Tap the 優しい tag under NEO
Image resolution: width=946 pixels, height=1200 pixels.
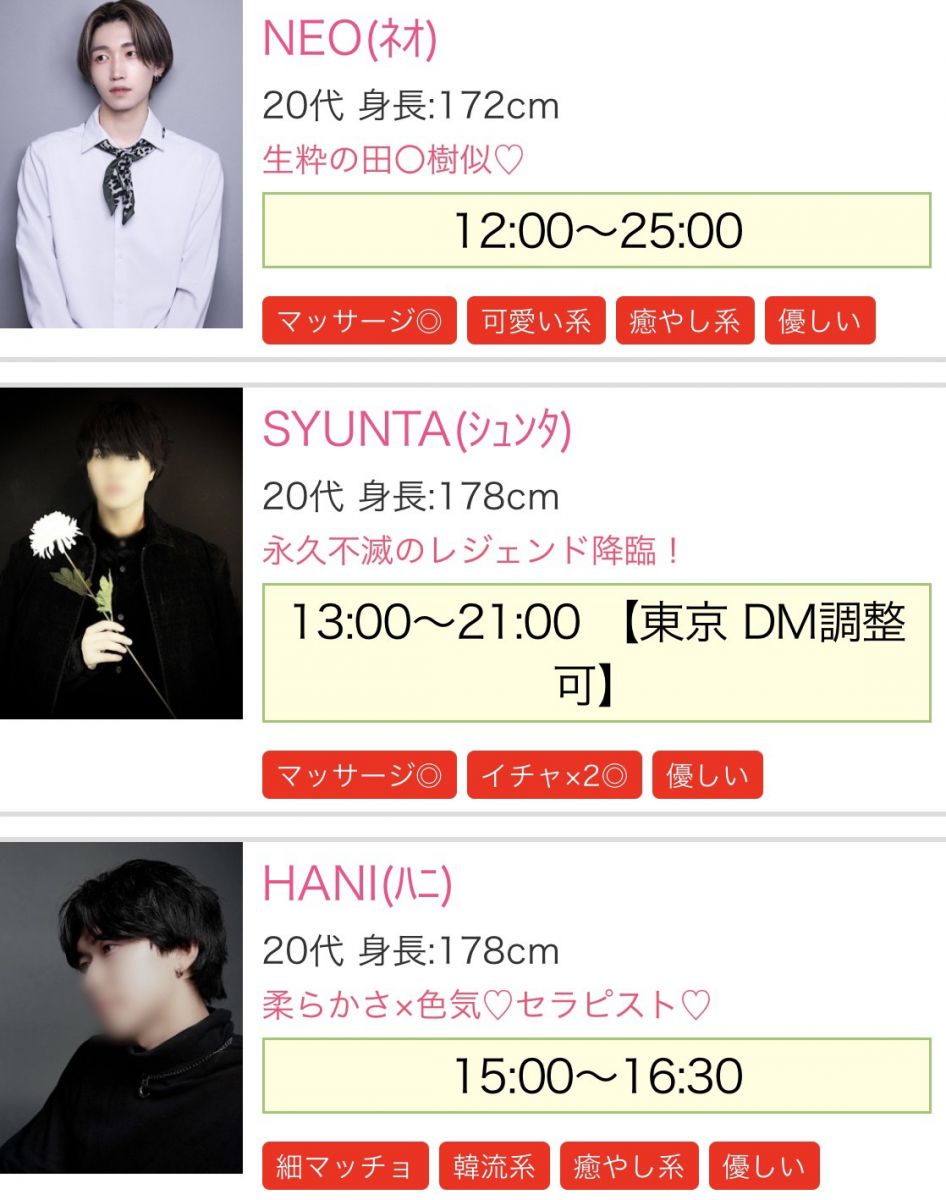pyautogui.click(x=820, y=321)
